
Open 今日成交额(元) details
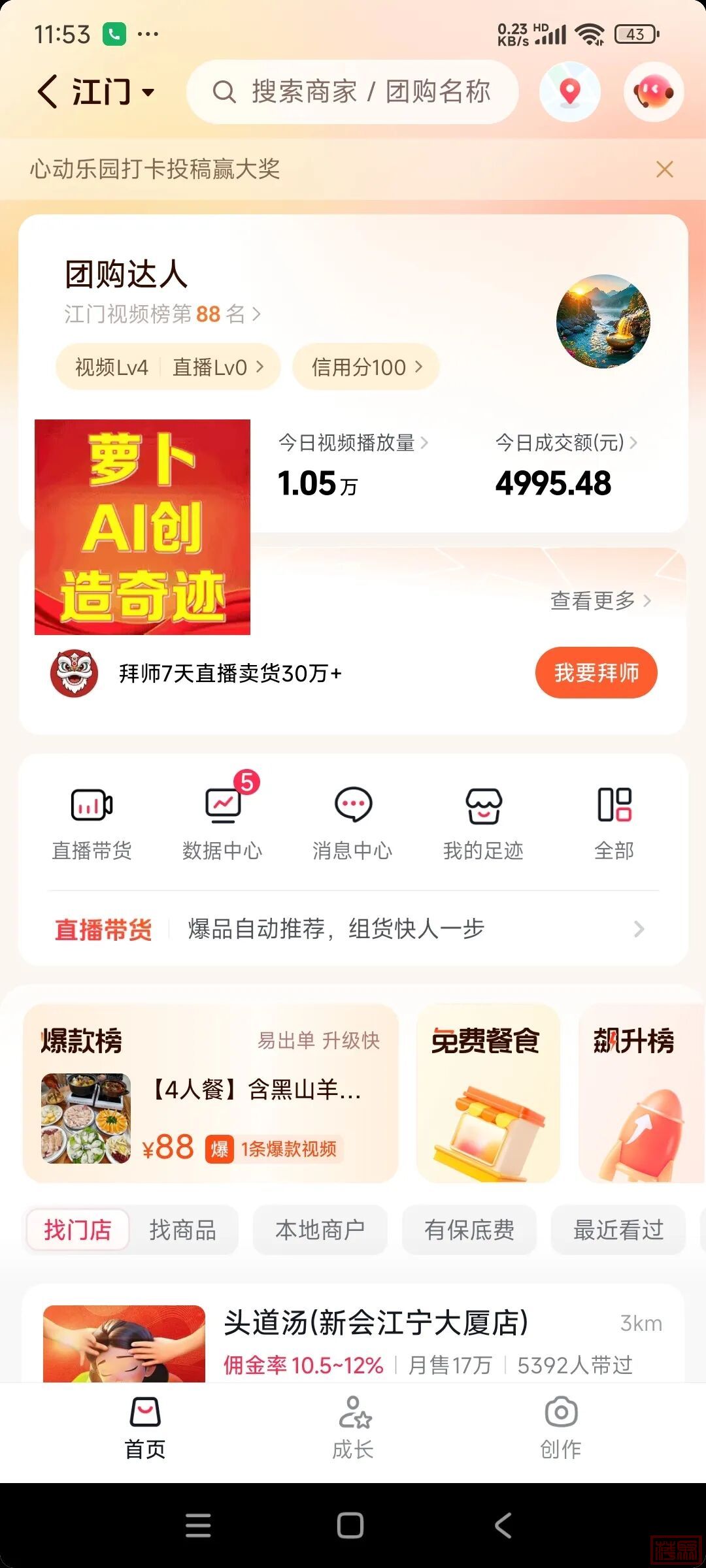(566, 443)
